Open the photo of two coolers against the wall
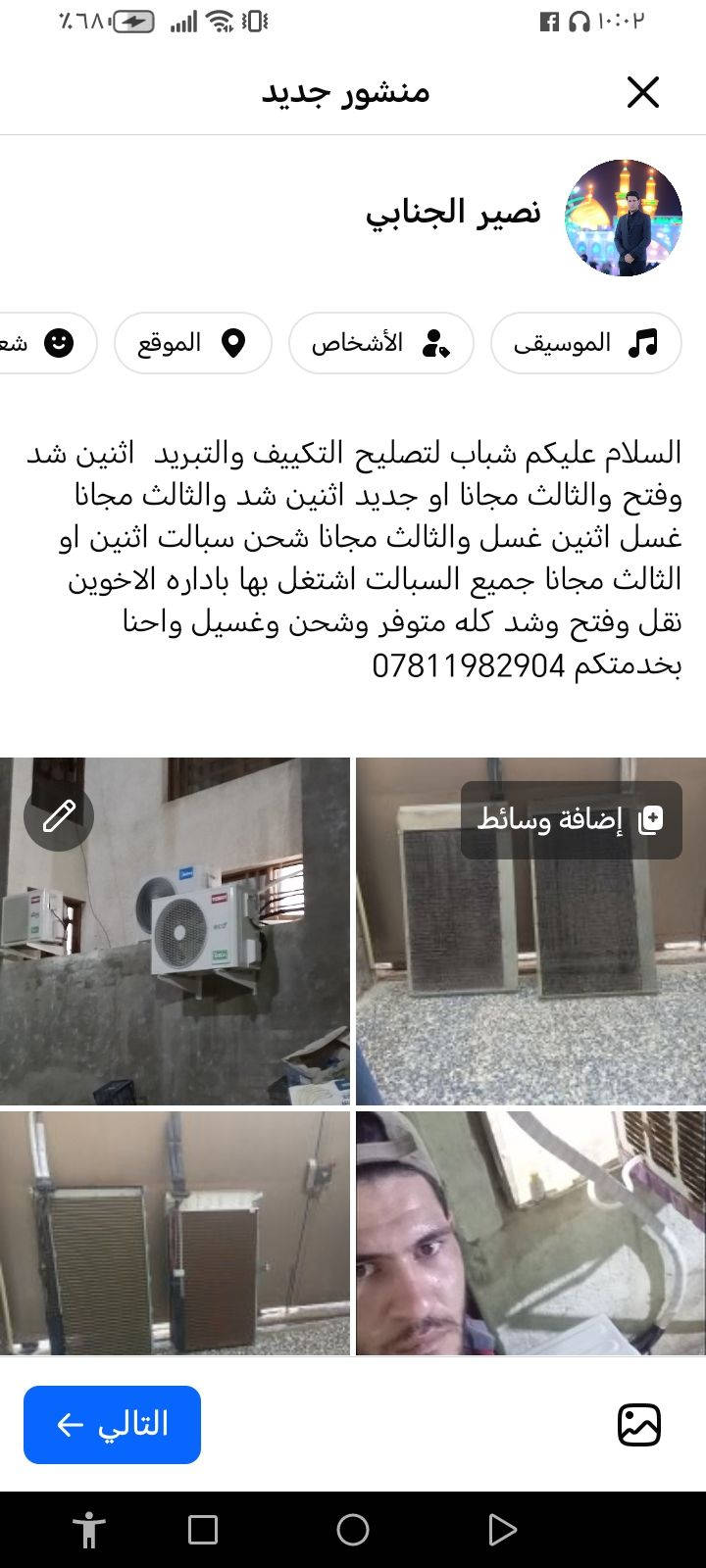 click(x=175, y=1233)
